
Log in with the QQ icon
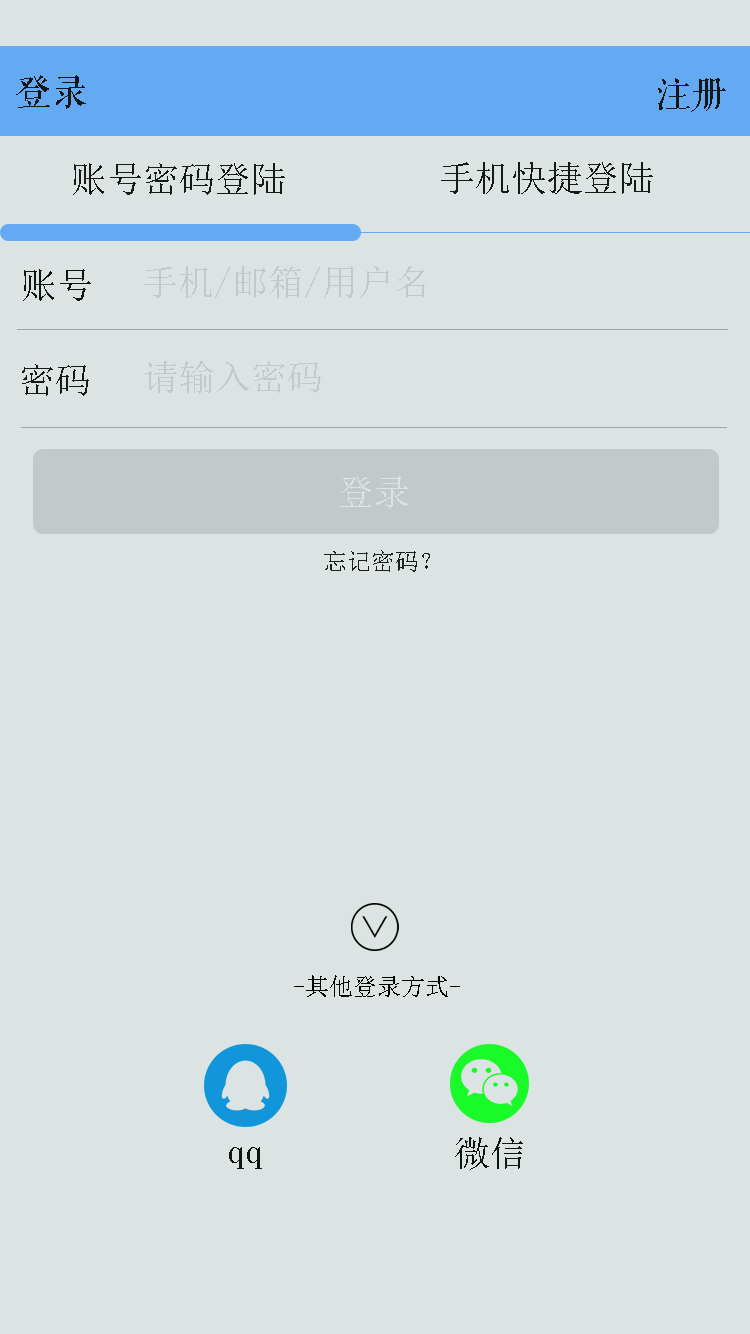click(x=245, y=1086)
